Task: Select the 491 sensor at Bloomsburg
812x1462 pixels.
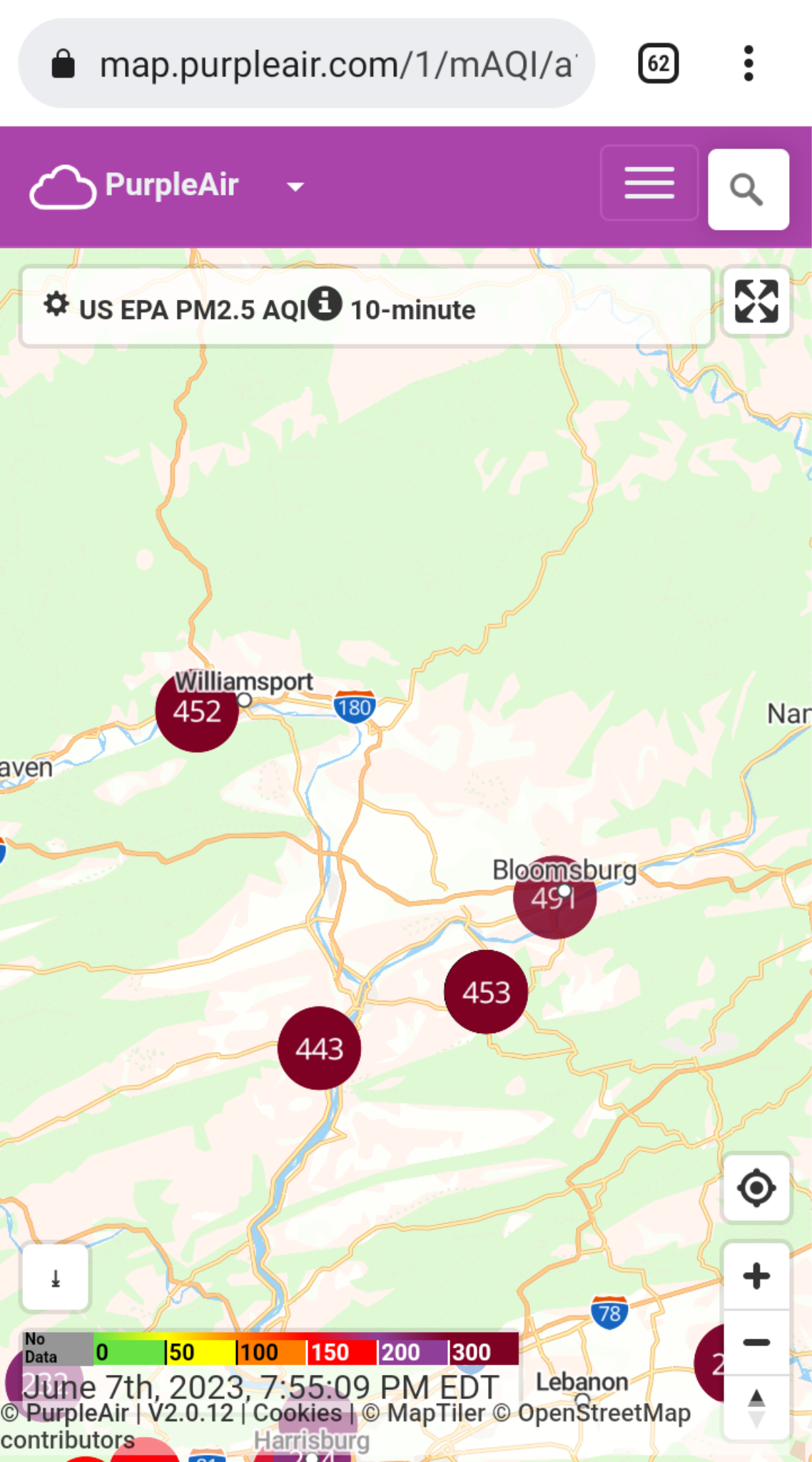Action: [x=554, y=897]
